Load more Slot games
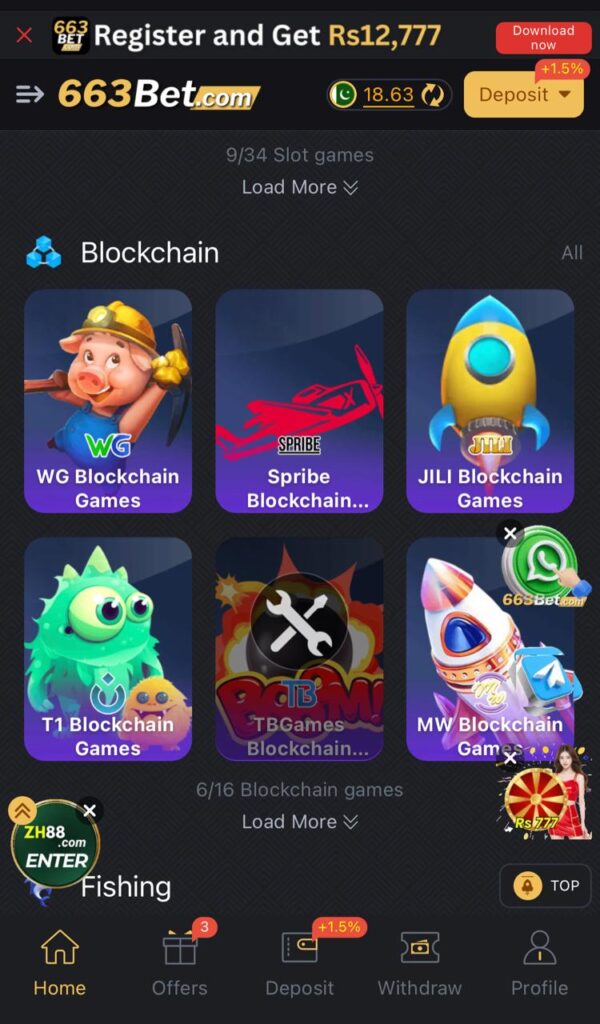This screenshot has width=600, height=1024. tap(299, 187)
